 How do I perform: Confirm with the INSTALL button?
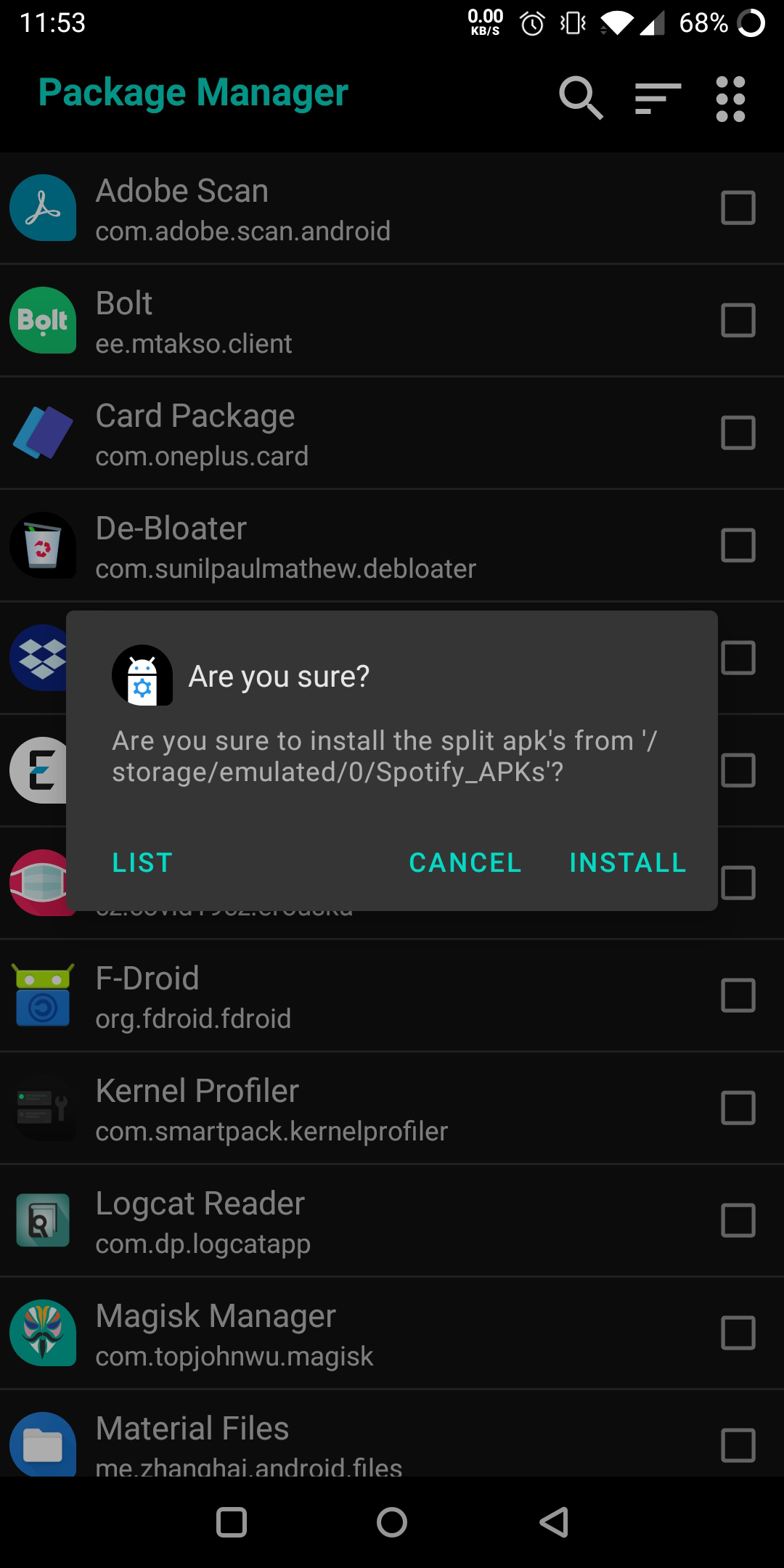[x=627, y=862]
